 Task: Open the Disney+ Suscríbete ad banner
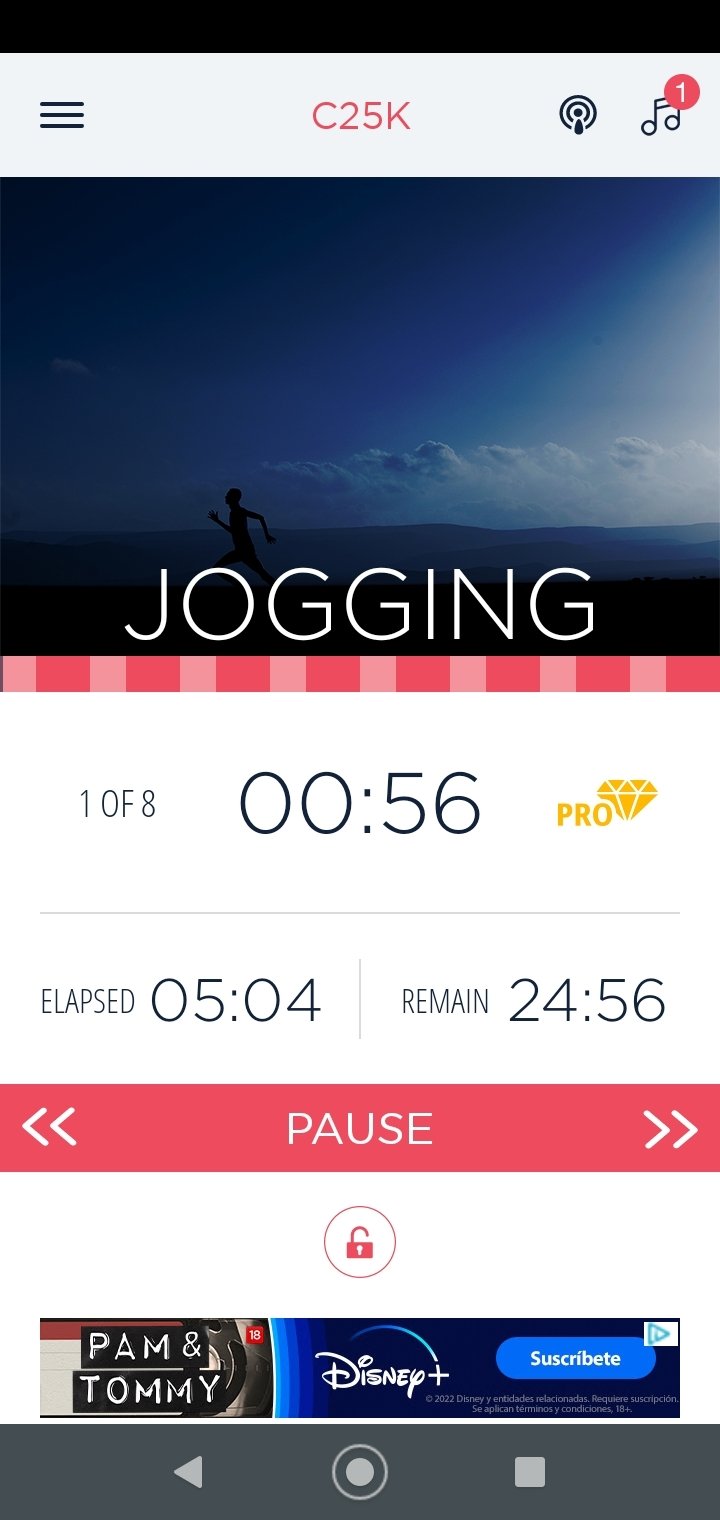tap(575, 1358)
